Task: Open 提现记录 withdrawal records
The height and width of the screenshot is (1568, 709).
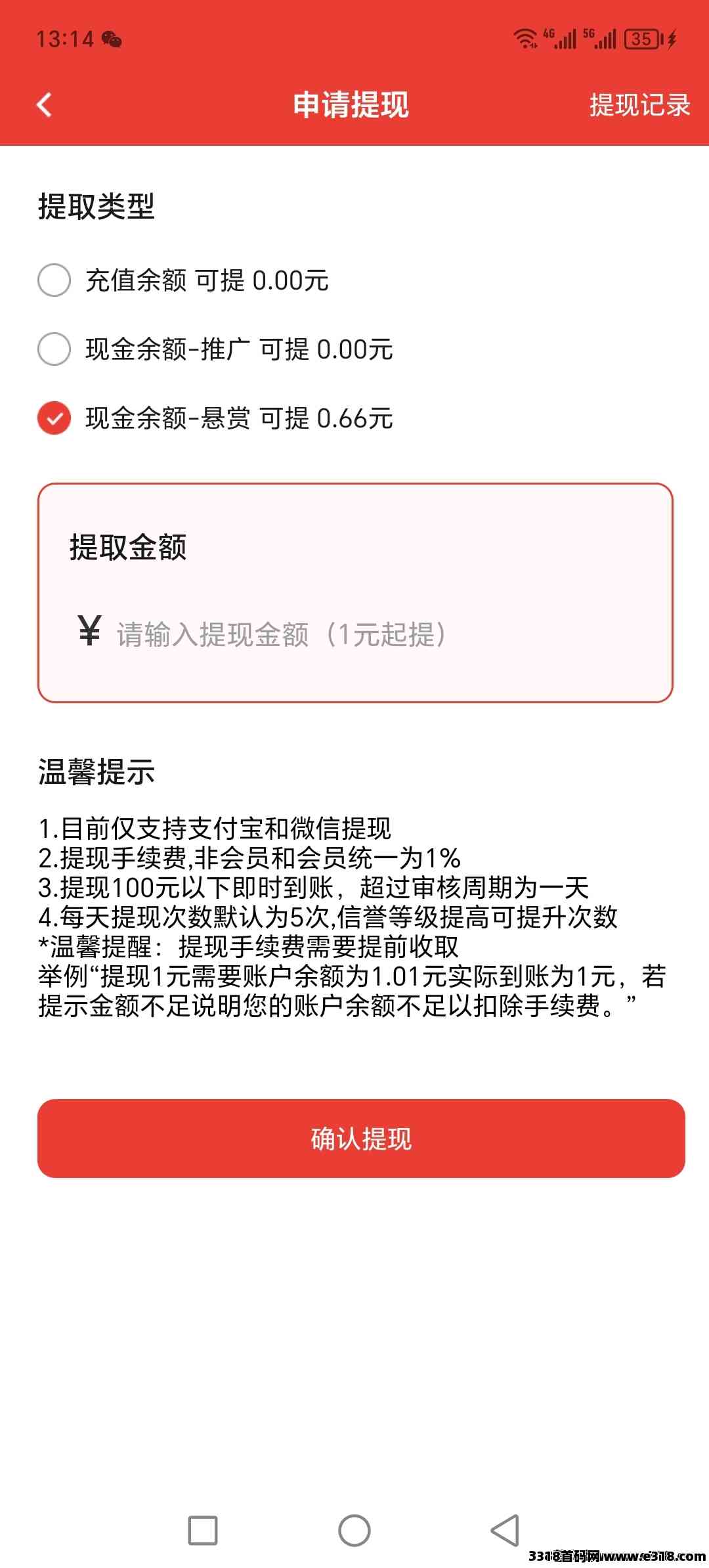Action: (639, 105)
